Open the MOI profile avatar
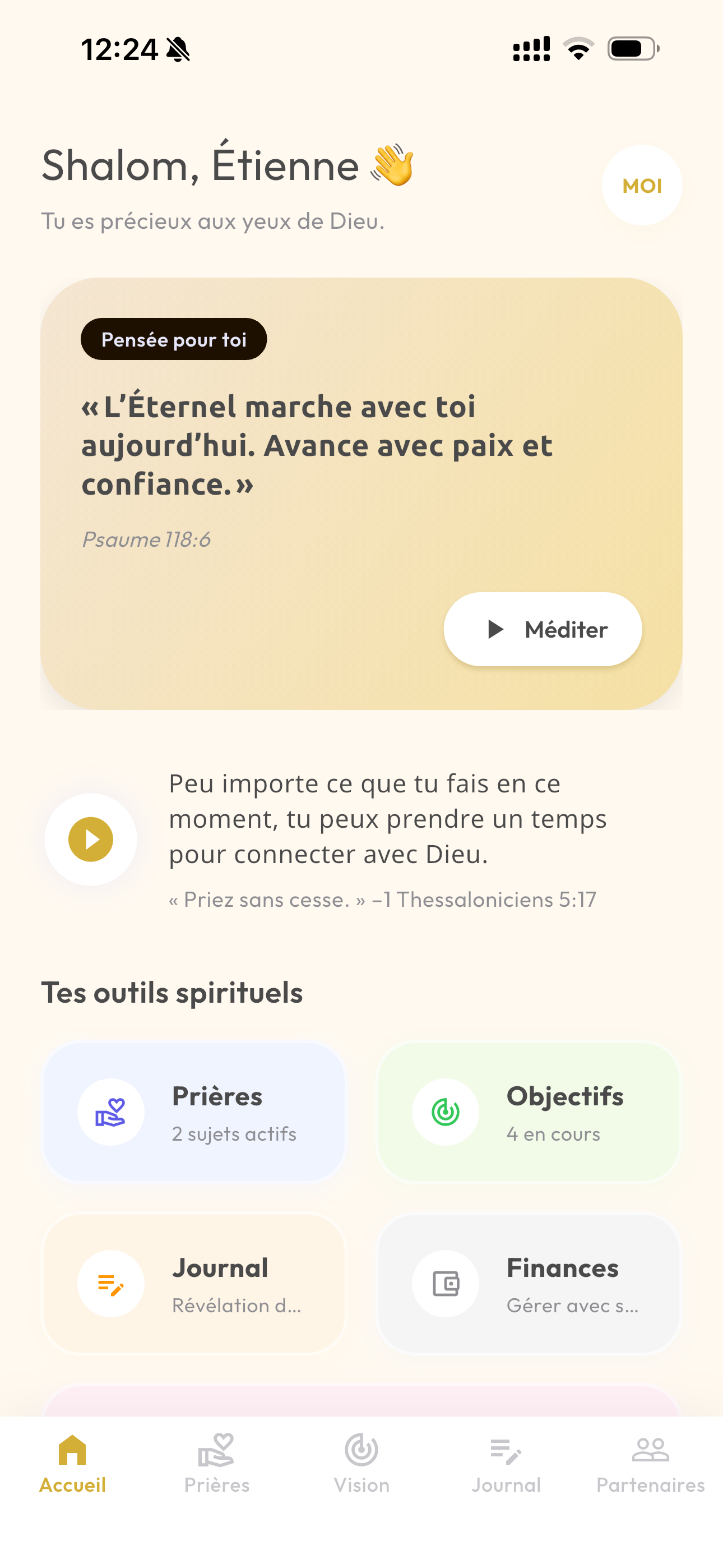 pos(641,186)
